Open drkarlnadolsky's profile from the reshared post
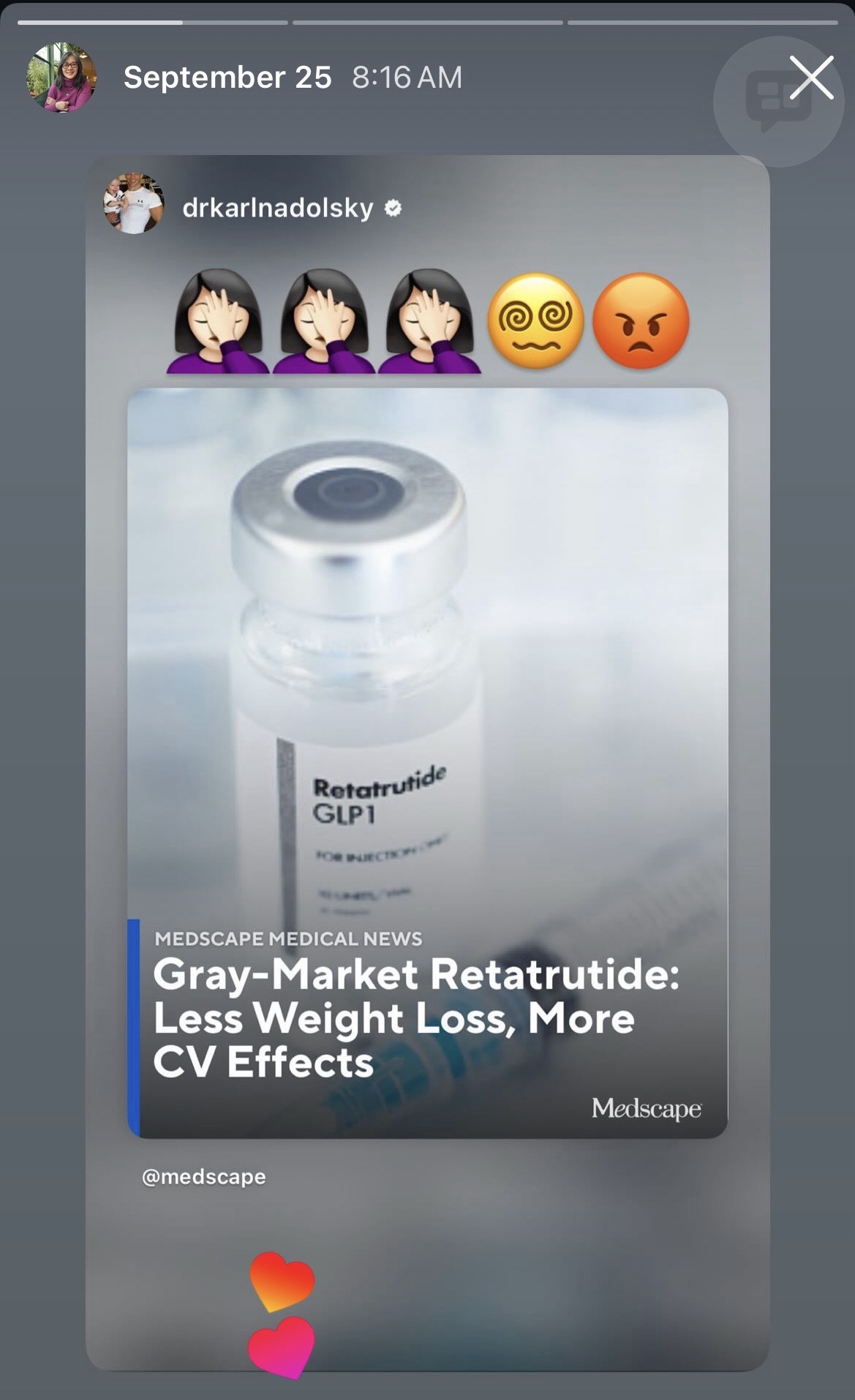The width and height of the screenshot is (855, 1400). [x=277, y=208]
